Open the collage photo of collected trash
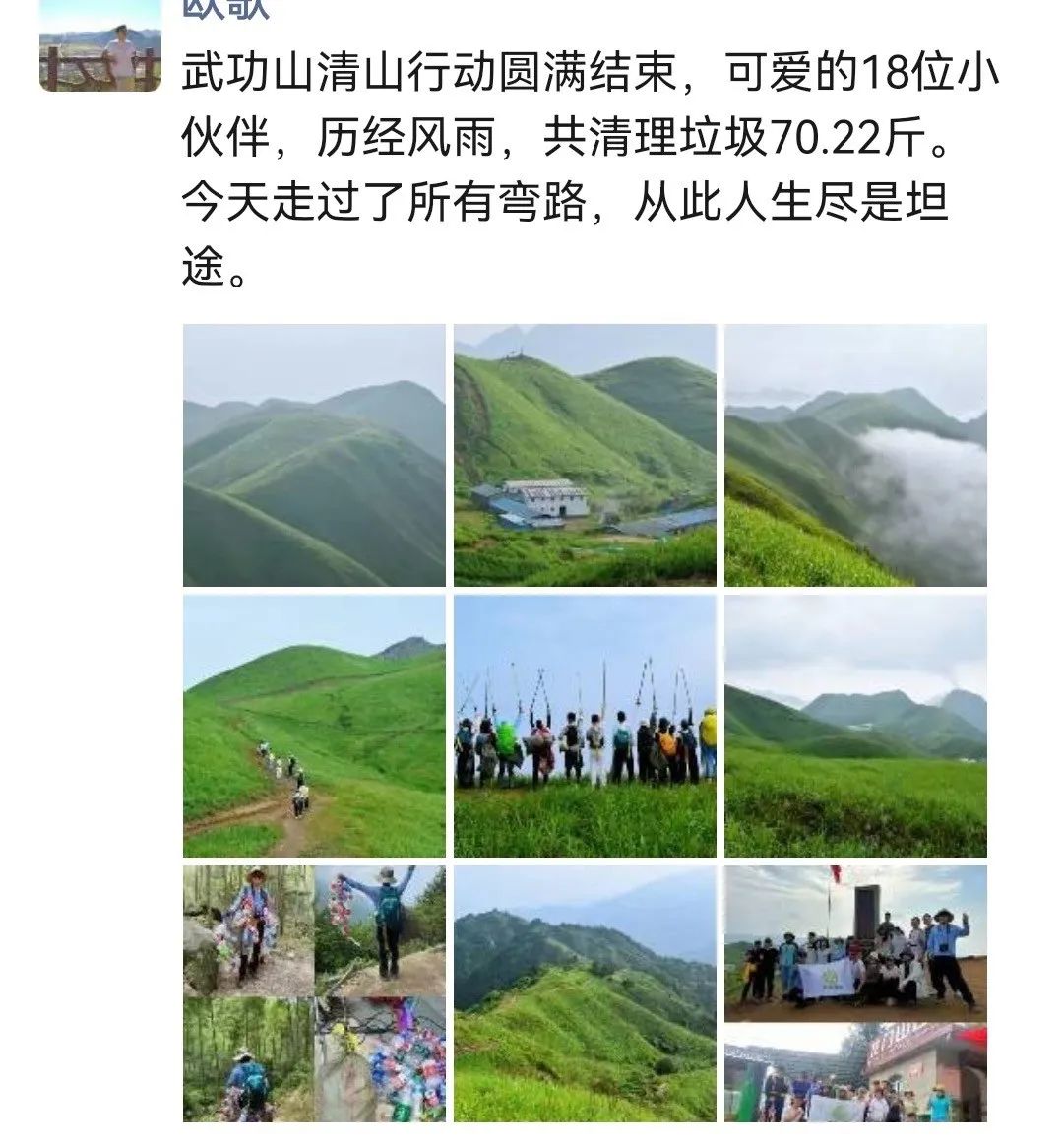 click(x=314, y=994)
